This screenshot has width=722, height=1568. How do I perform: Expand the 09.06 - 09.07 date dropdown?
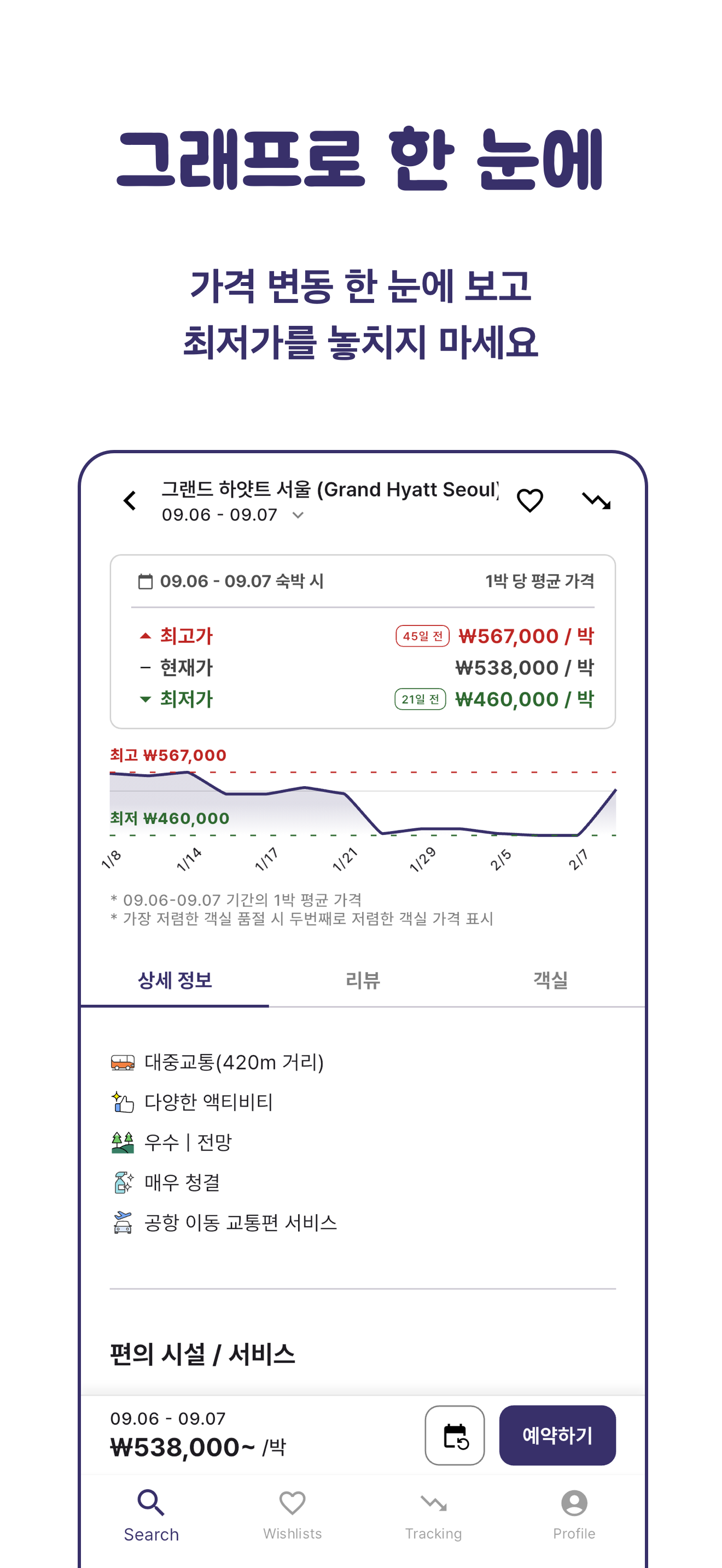(296, 515)
